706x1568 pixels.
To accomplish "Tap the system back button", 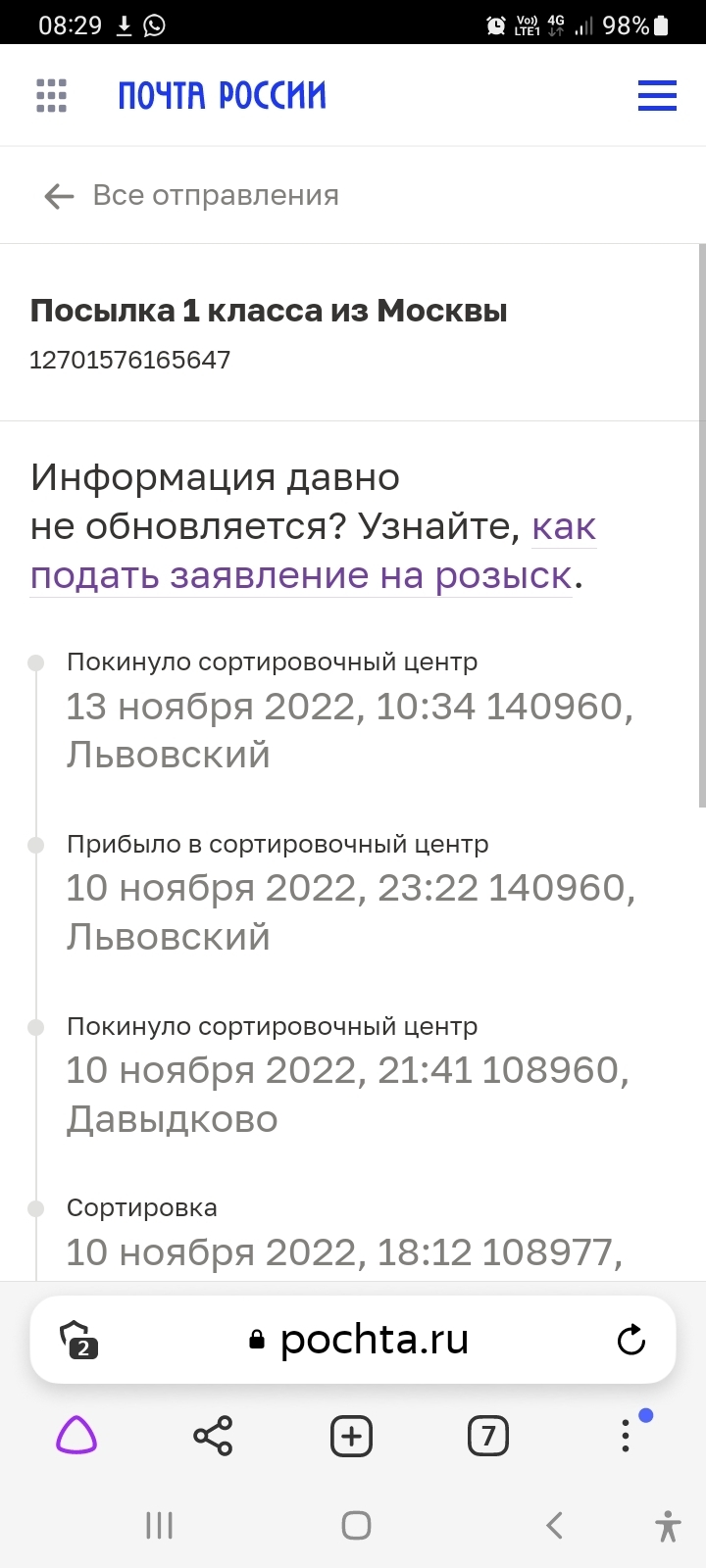I will click(554, 1525).
